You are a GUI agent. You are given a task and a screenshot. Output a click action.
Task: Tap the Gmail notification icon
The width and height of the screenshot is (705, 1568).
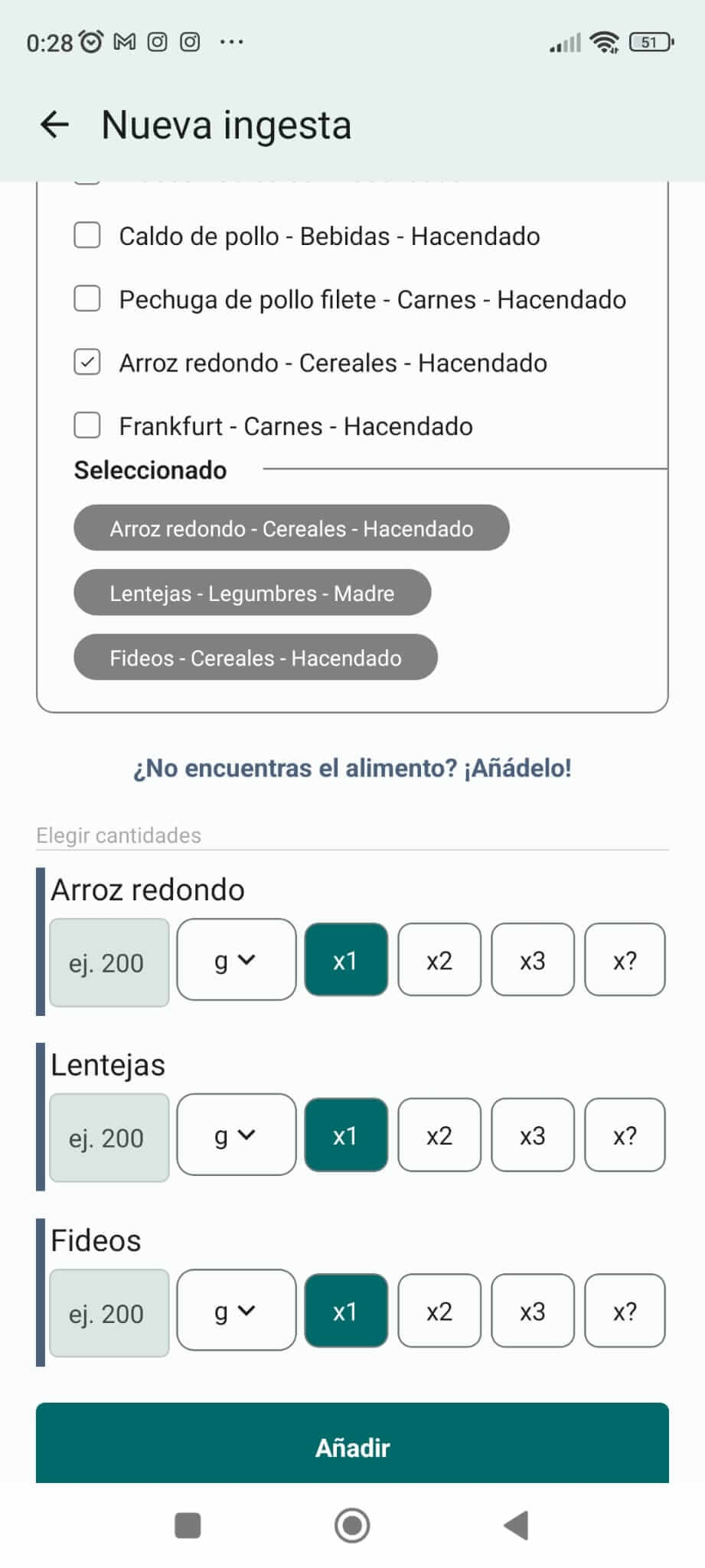click(125, 41)
